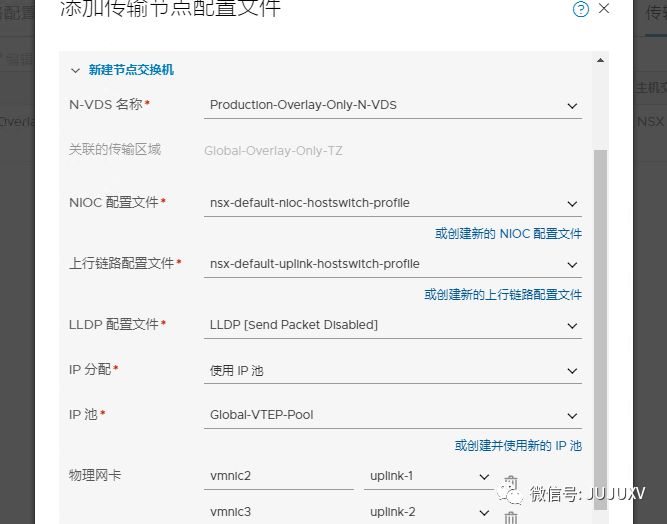Edit the vmnic3 physical NIC field
The height and width of the screenshot is (524, 667).
click(x=278, y=512)
